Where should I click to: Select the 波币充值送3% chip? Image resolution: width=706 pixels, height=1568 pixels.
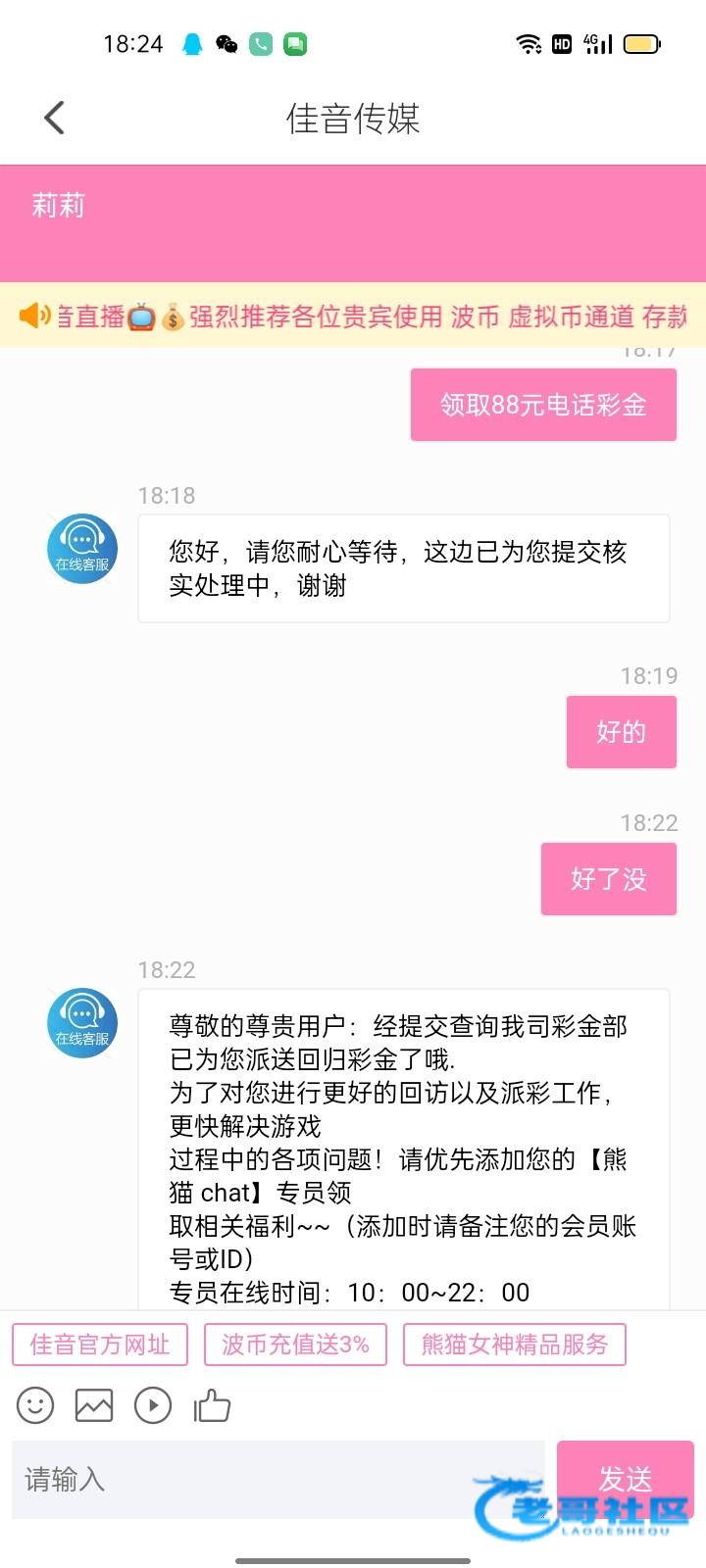coord(295,1345)
